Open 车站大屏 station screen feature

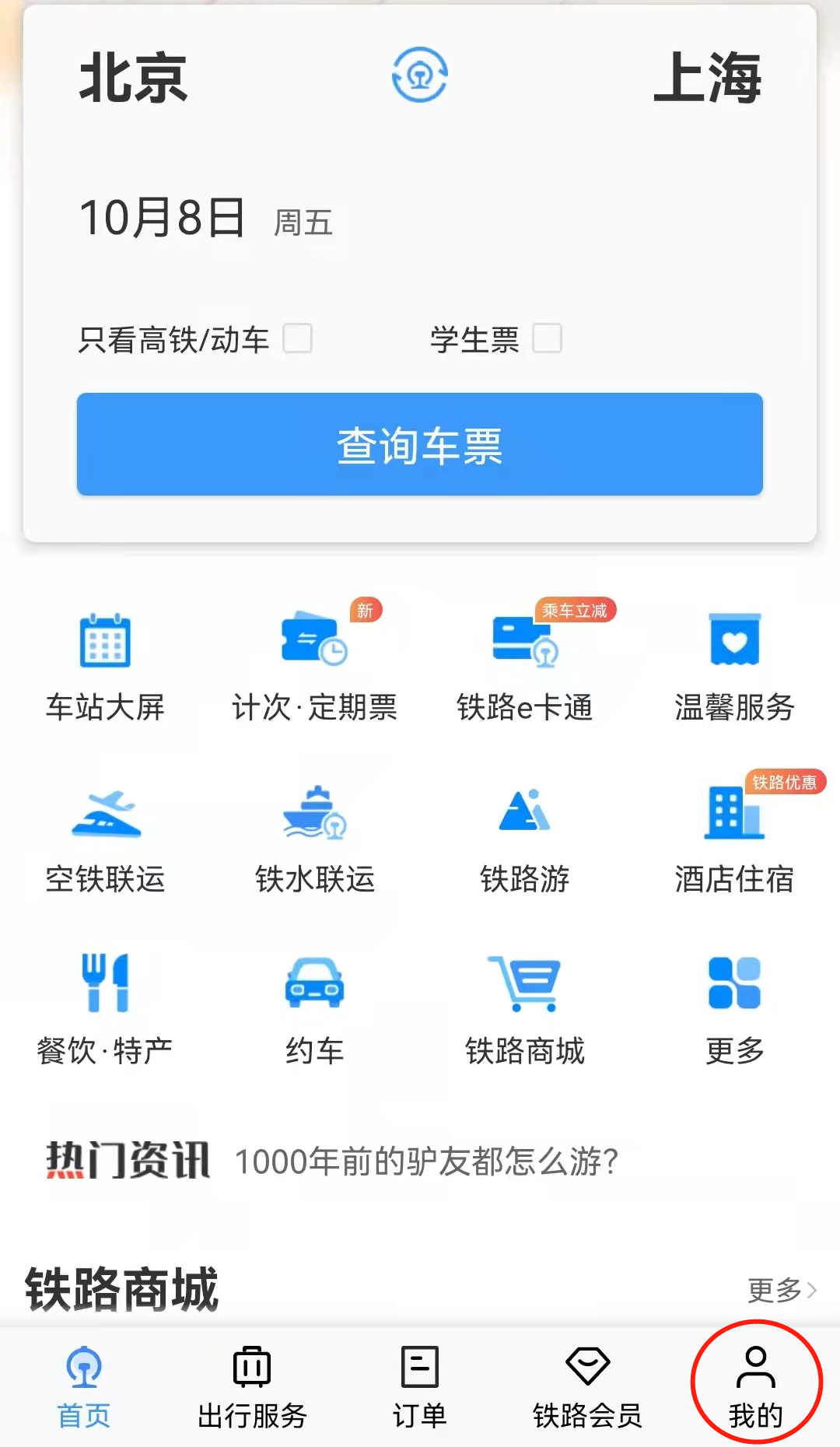tap(105, 665)
